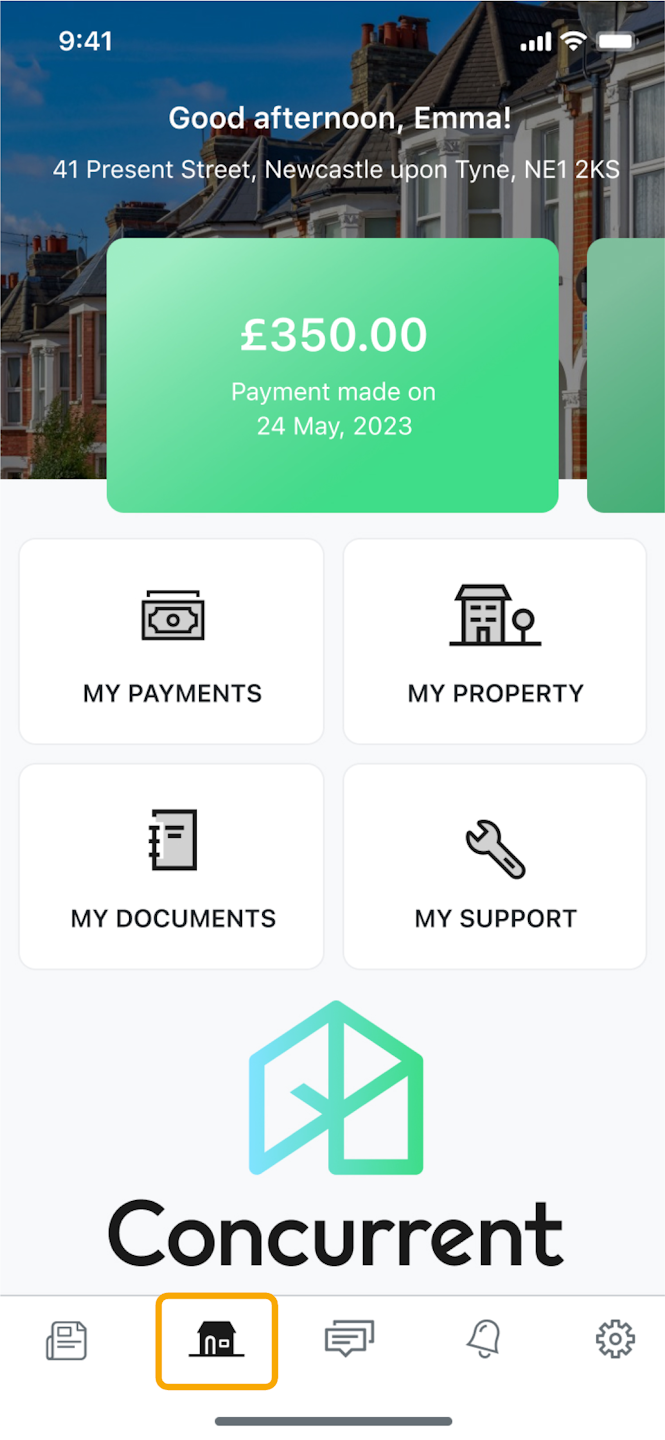This screenshot has height=1440, width=665.
Task: Open the My Payments tile
Action: pyautogui.click(x=172, y=642)
